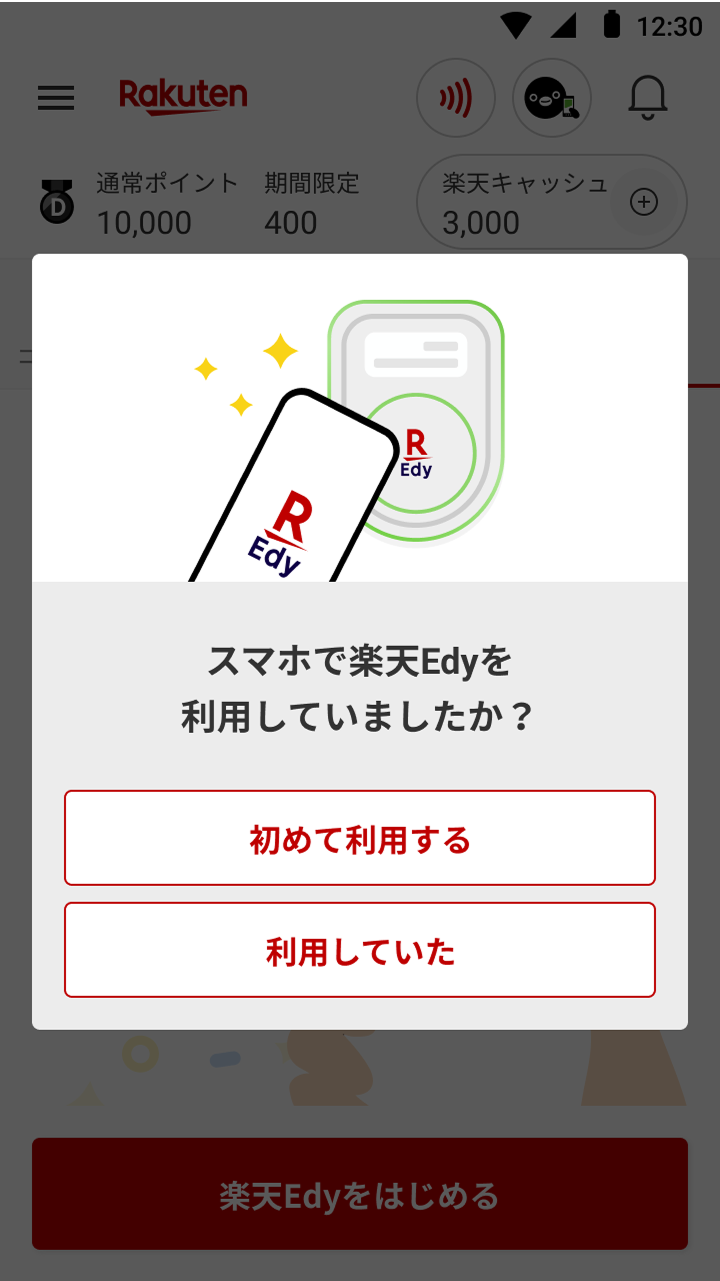Open the contactless payment icon
This screenshot has height=1281, width=720.
point(456,98)
